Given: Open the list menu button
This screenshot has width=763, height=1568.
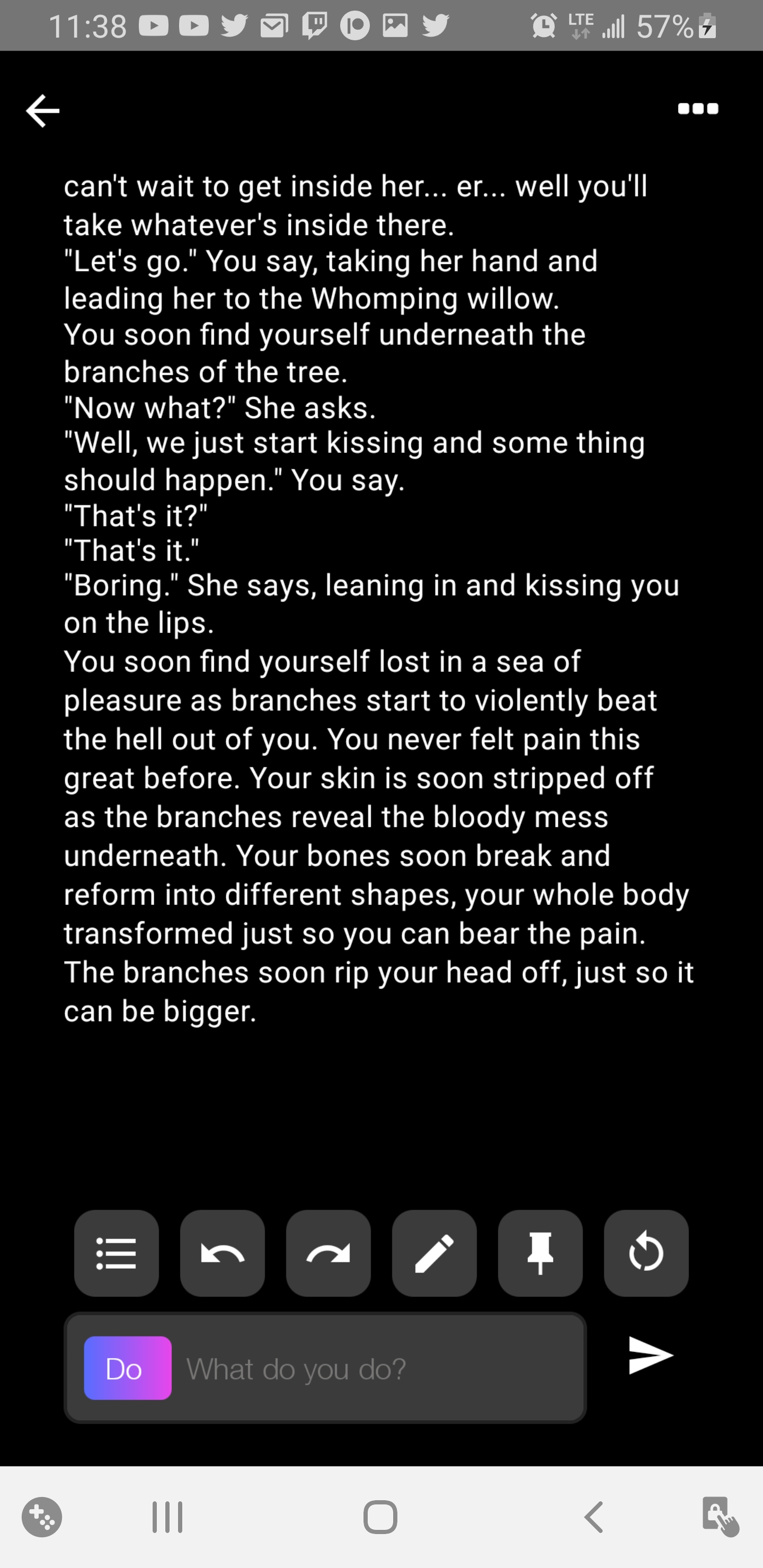Looking at the screenshot, I should [x=117, y=1253].
